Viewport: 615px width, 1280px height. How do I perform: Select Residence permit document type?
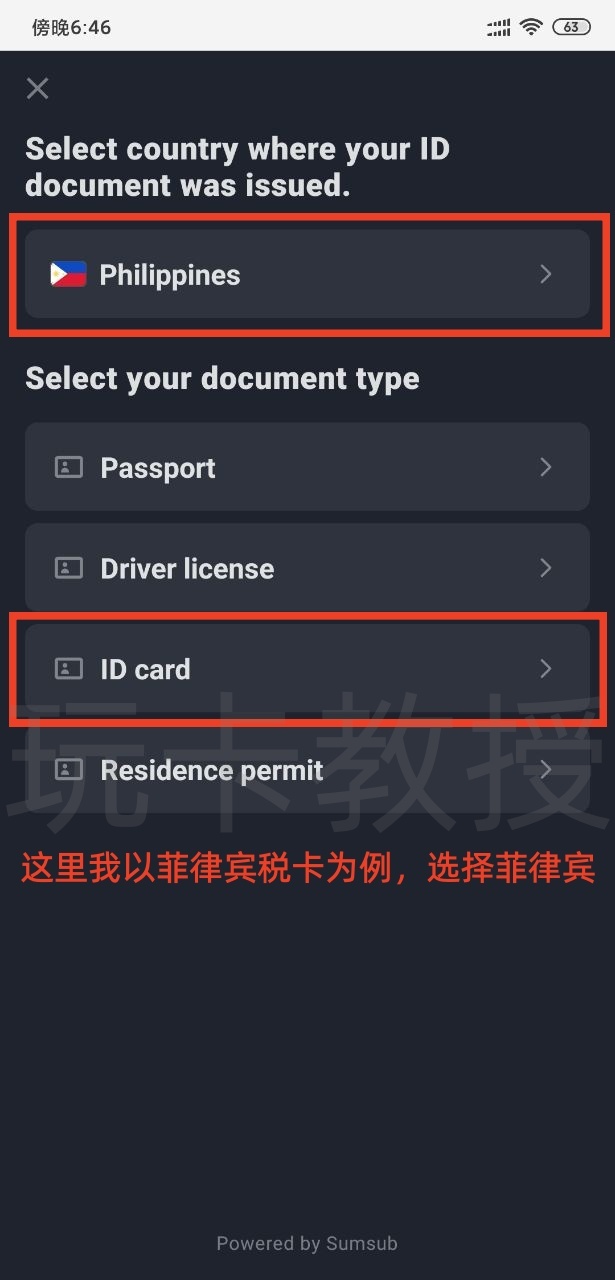pos(306,770)
